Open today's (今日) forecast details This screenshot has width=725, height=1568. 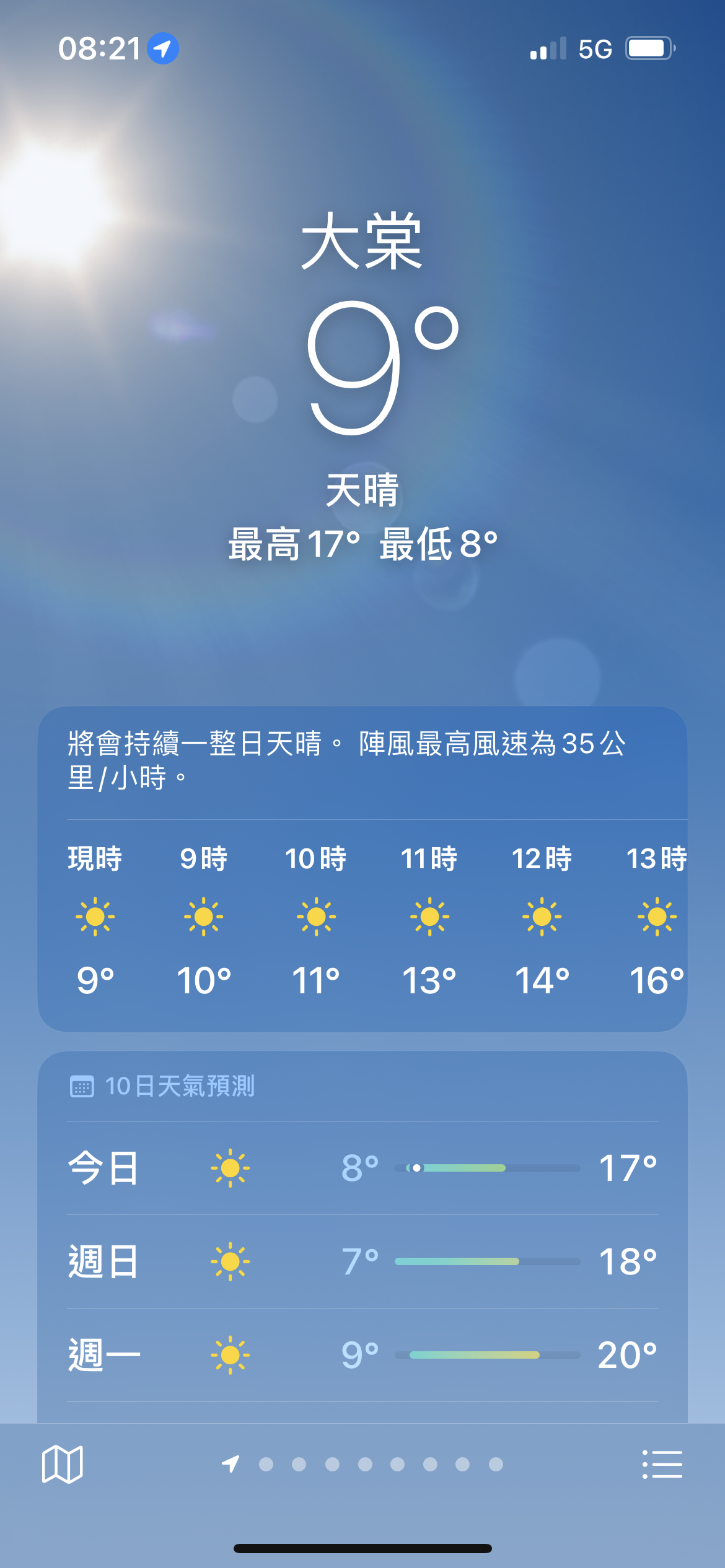(x=362, y=1168)
